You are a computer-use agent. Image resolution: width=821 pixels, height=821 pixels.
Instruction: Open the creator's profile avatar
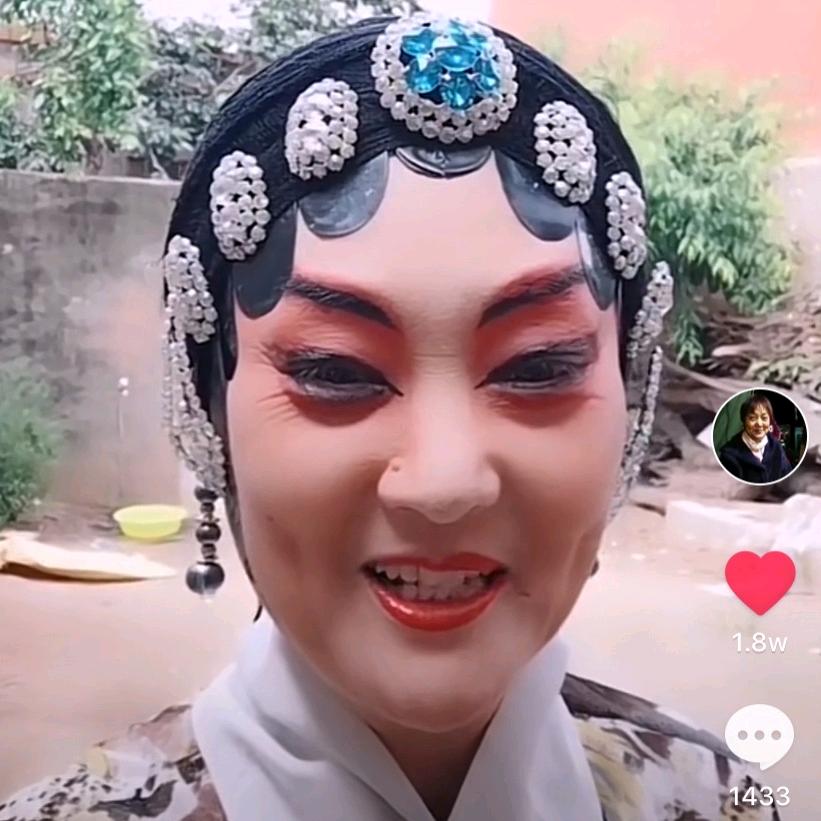[759, 436]
